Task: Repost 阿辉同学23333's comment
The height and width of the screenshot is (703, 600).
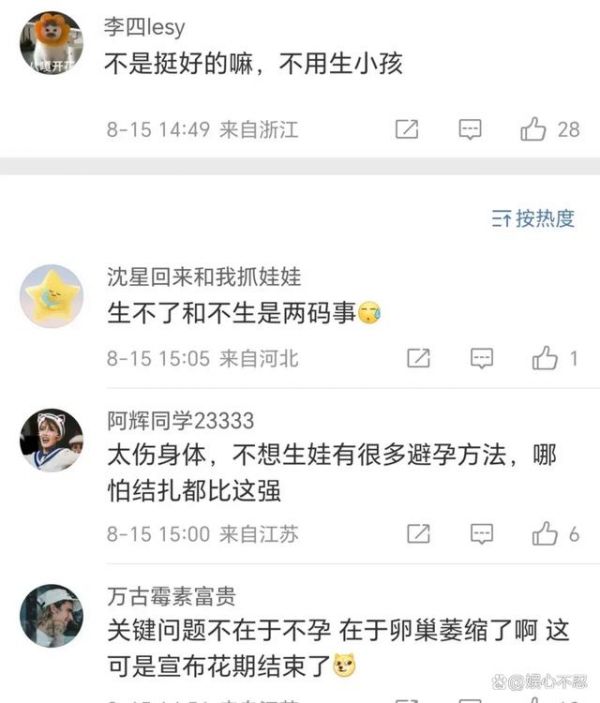Action: pyautogui.click(x=419, y=534)
